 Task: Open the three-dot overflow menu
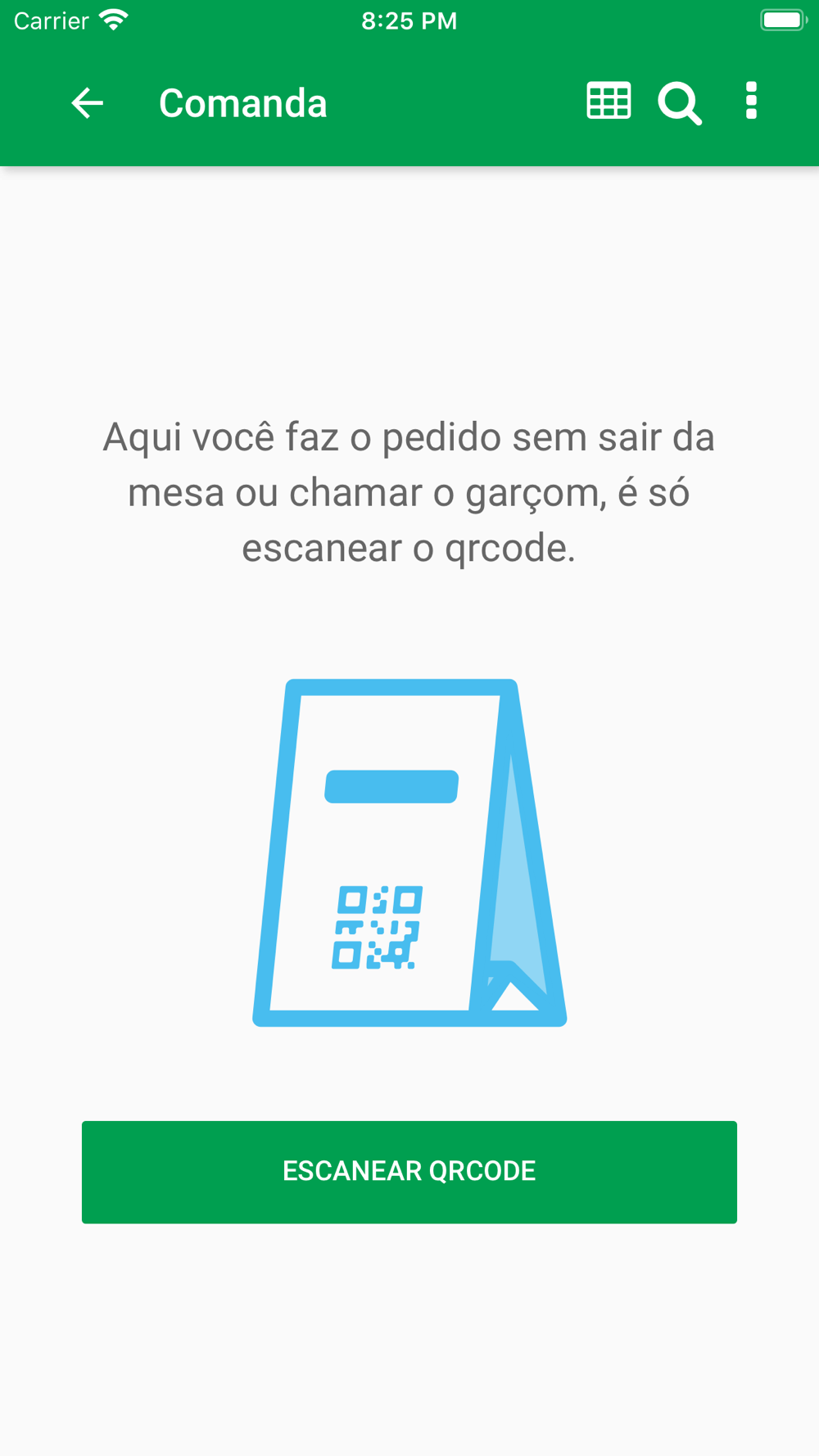pyautogui.click(x=751, y=102)
